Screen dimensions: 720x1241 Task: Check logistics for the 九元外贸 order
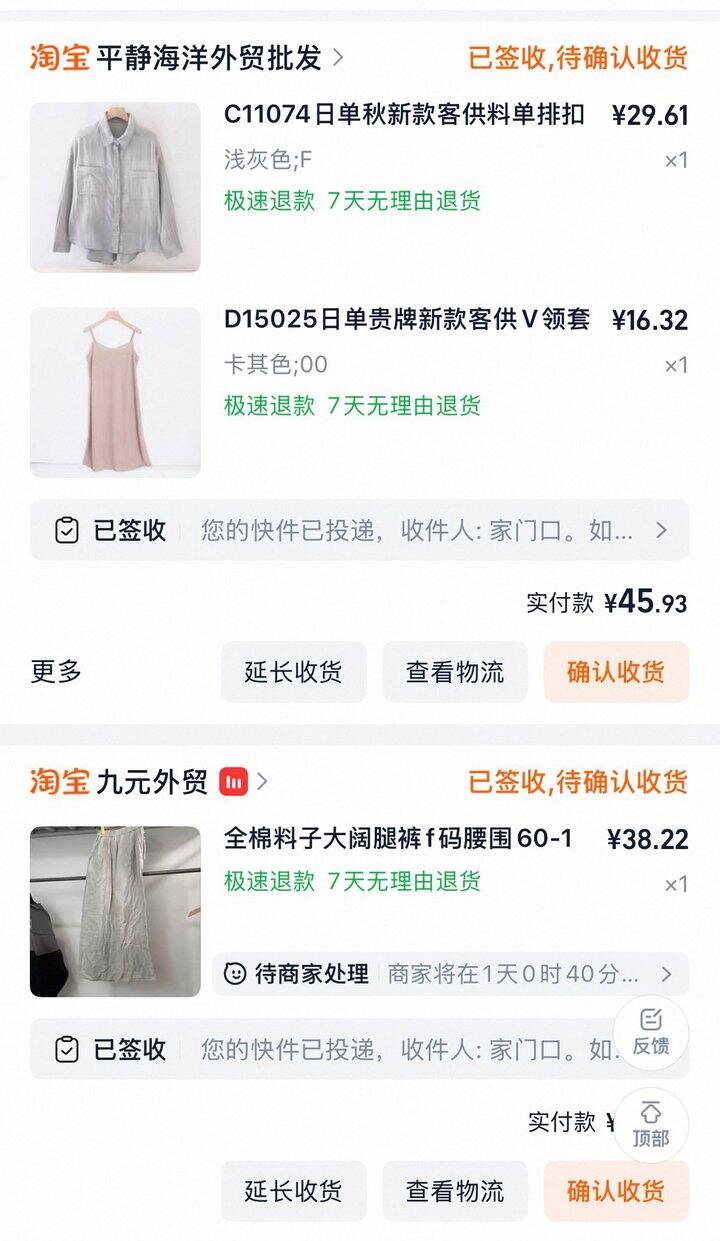pyautogui.click(x=455, y=1191)
